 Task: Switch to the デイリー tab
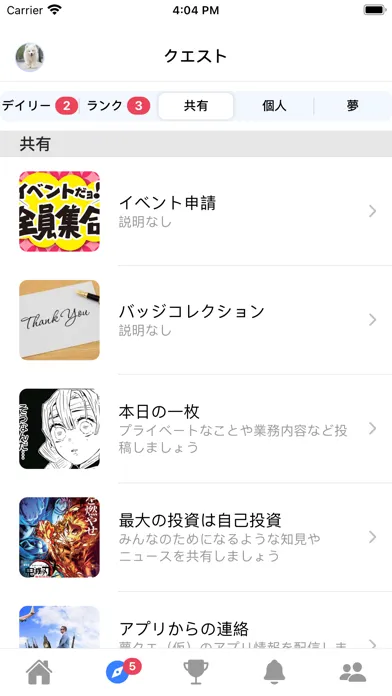click(40, 106)
